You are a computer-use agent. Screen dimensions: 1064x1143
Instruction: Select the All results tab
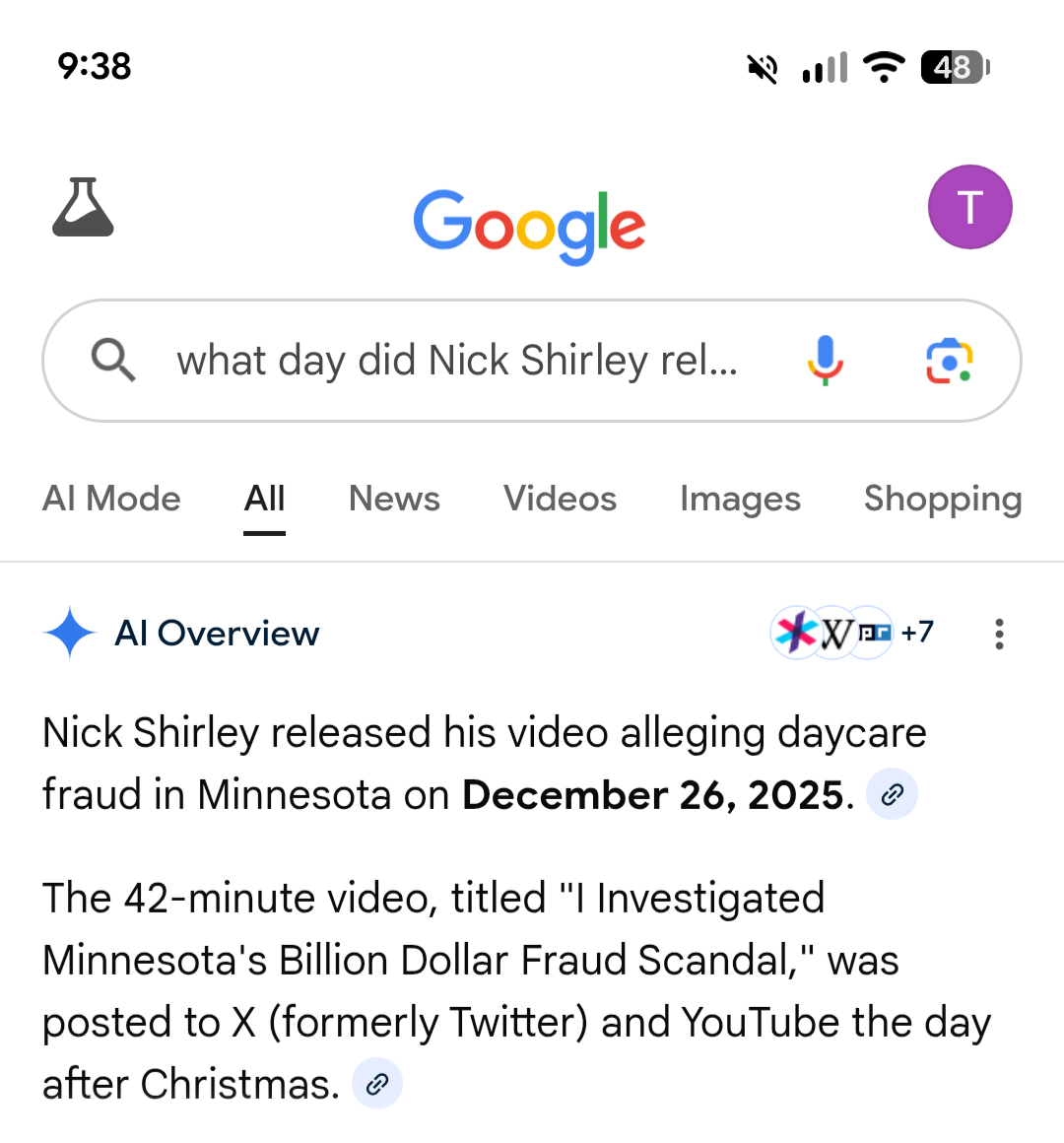264,499
